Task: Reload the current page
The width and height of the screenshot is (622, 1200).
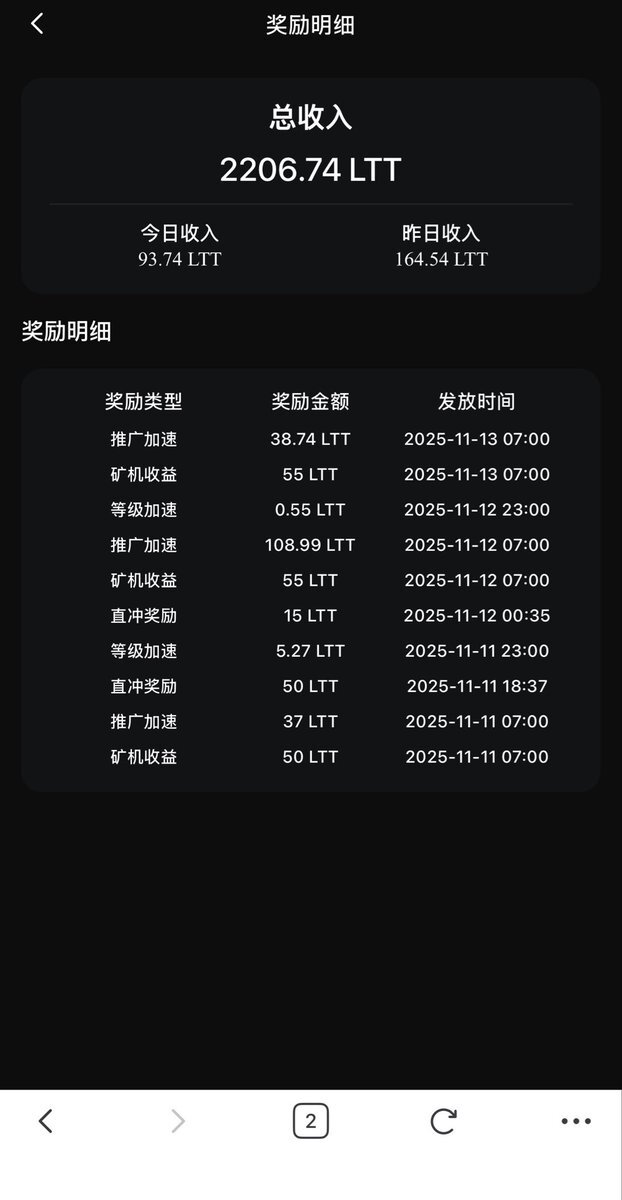Action: click(443, 1122)
